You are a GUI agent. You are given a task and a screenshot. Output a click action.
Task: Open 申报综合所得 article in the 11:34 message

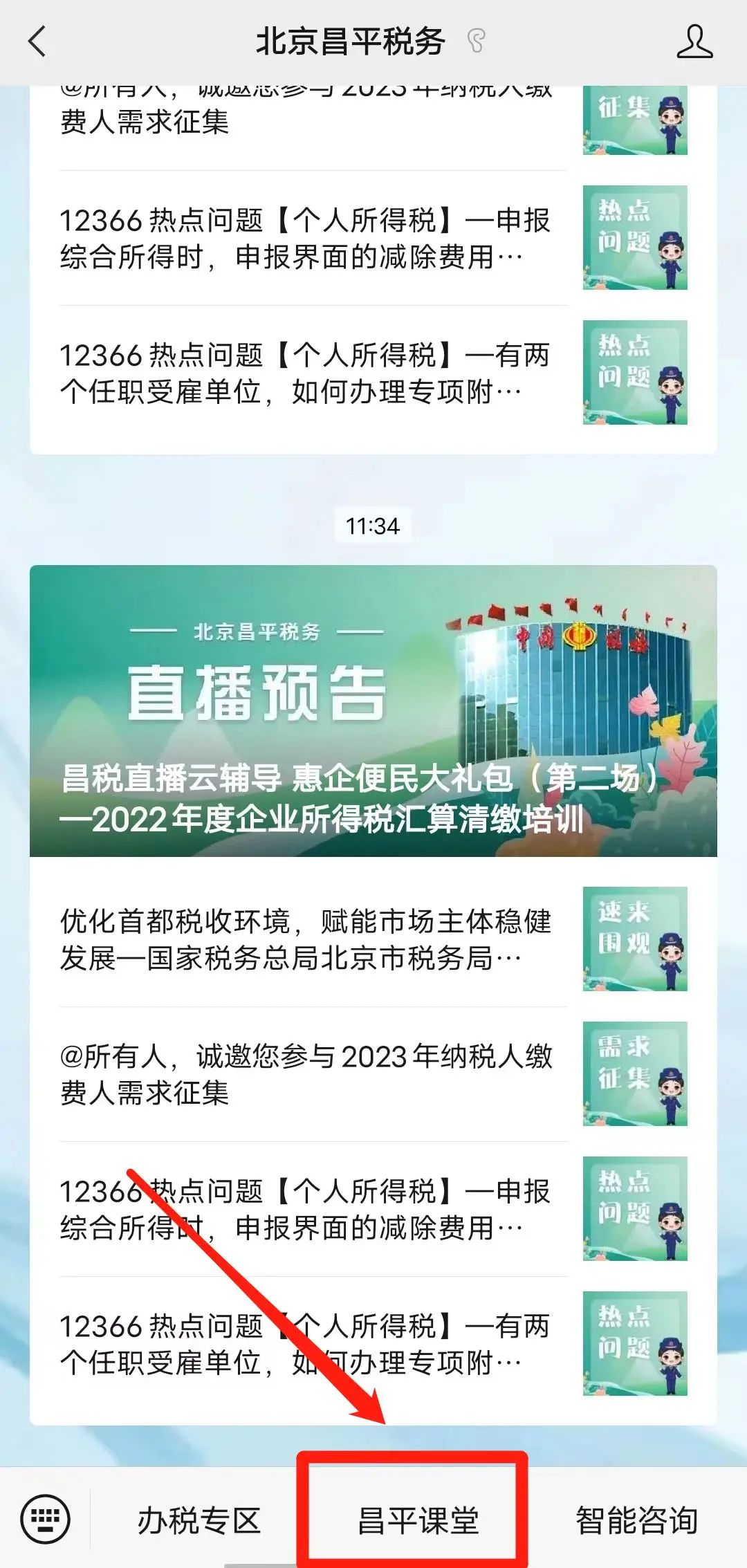[x=373, y=1209]
